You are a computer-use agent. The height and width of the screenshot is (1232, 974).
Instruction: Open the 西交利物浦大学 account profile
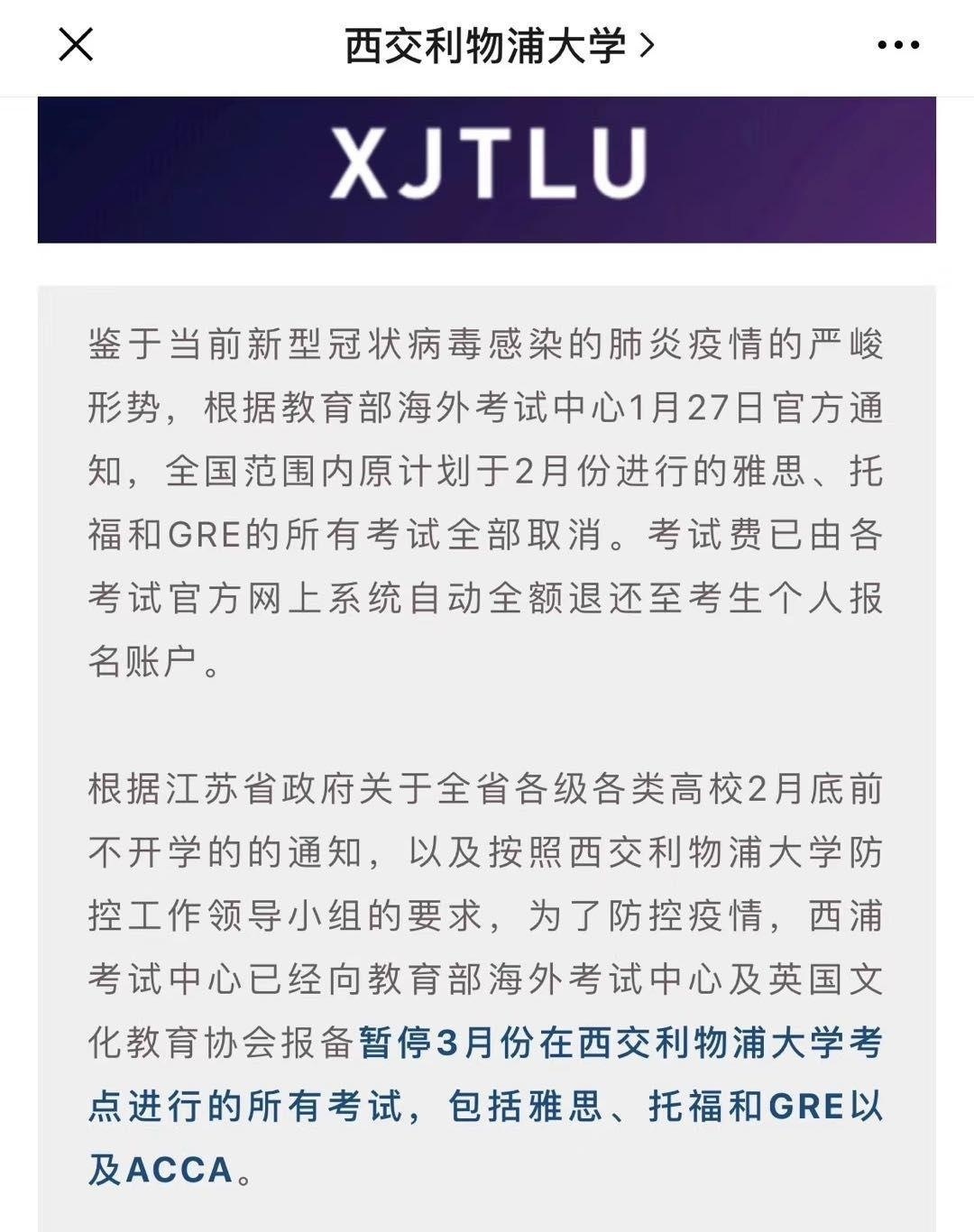click(498, 45)
